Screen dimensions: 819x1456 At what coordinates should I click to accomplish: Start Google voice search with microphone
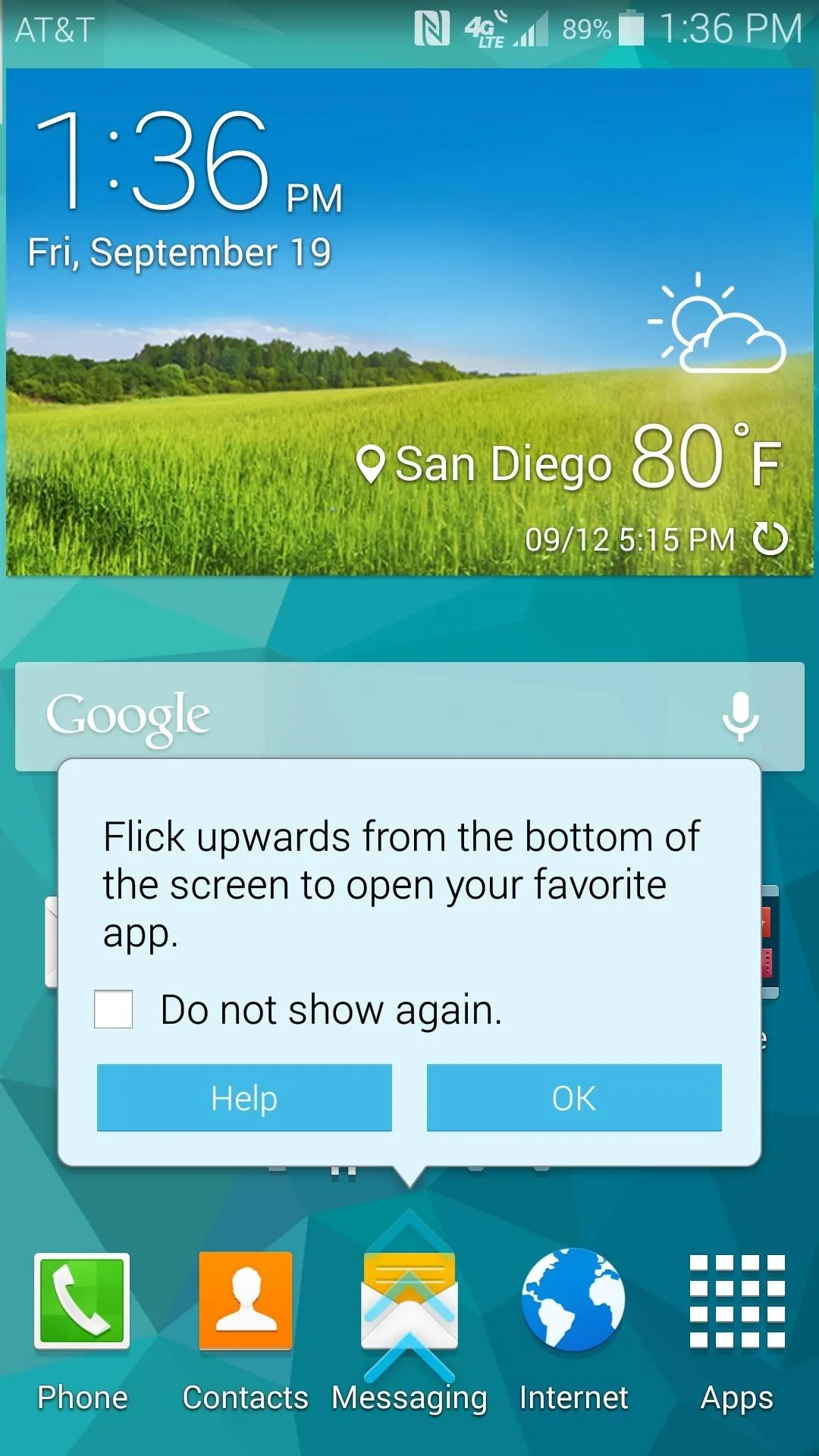click(740, 717)
